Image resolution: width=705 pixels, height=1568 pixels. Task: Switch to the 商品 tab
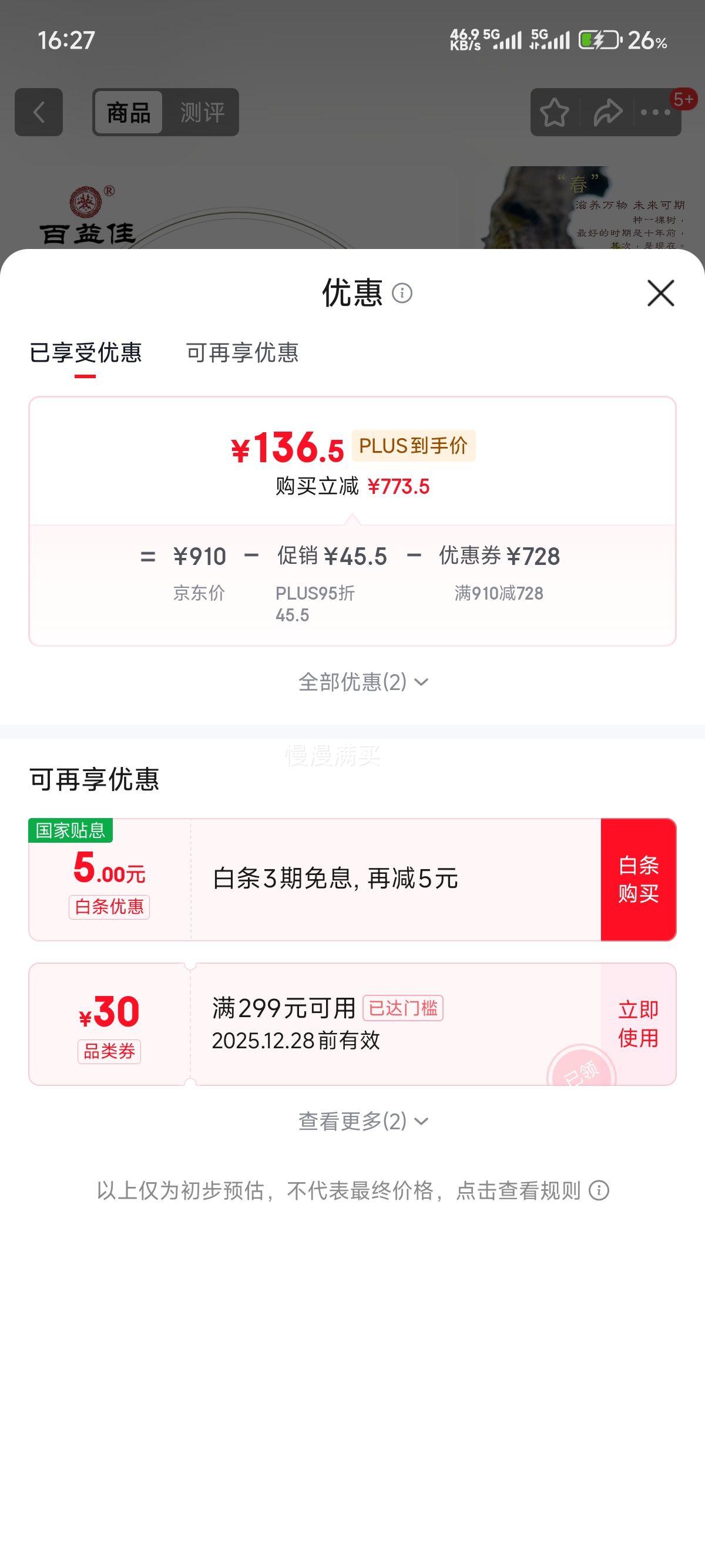tap(129, 113)
